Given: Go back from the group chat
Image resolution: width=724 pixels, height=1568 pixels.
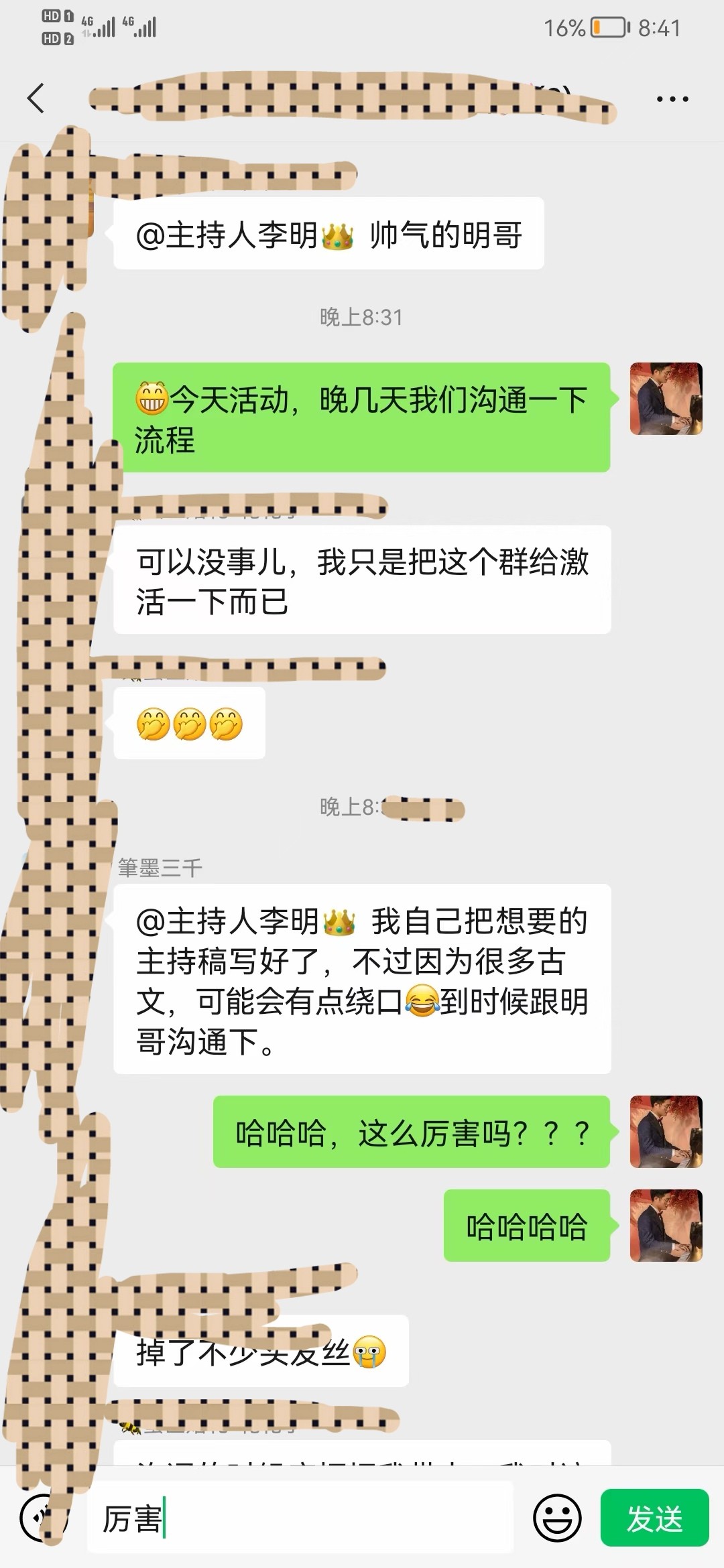Looking at the screenshot, I should 36,99.
